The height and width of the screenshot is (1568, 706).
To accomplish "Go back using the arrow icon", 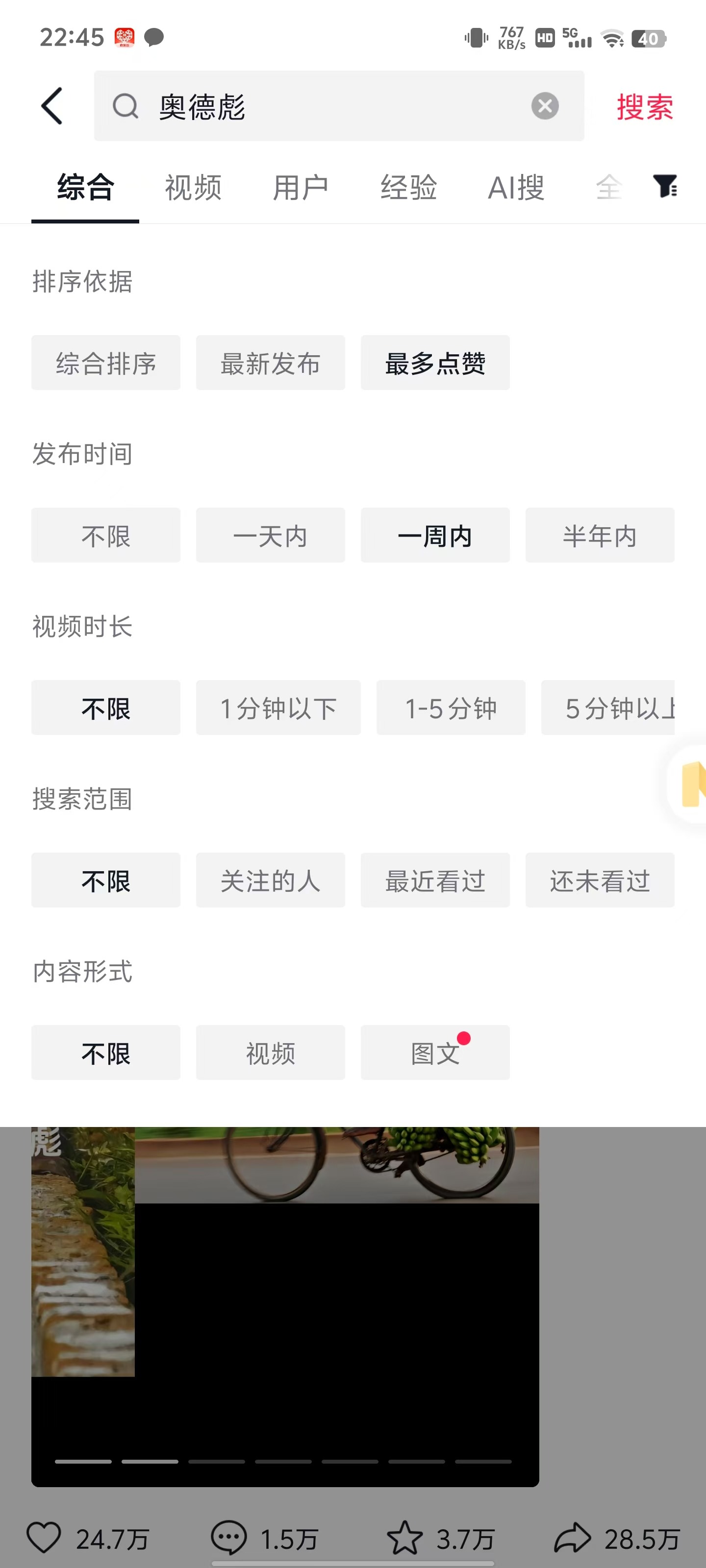I will coord(52,106).
